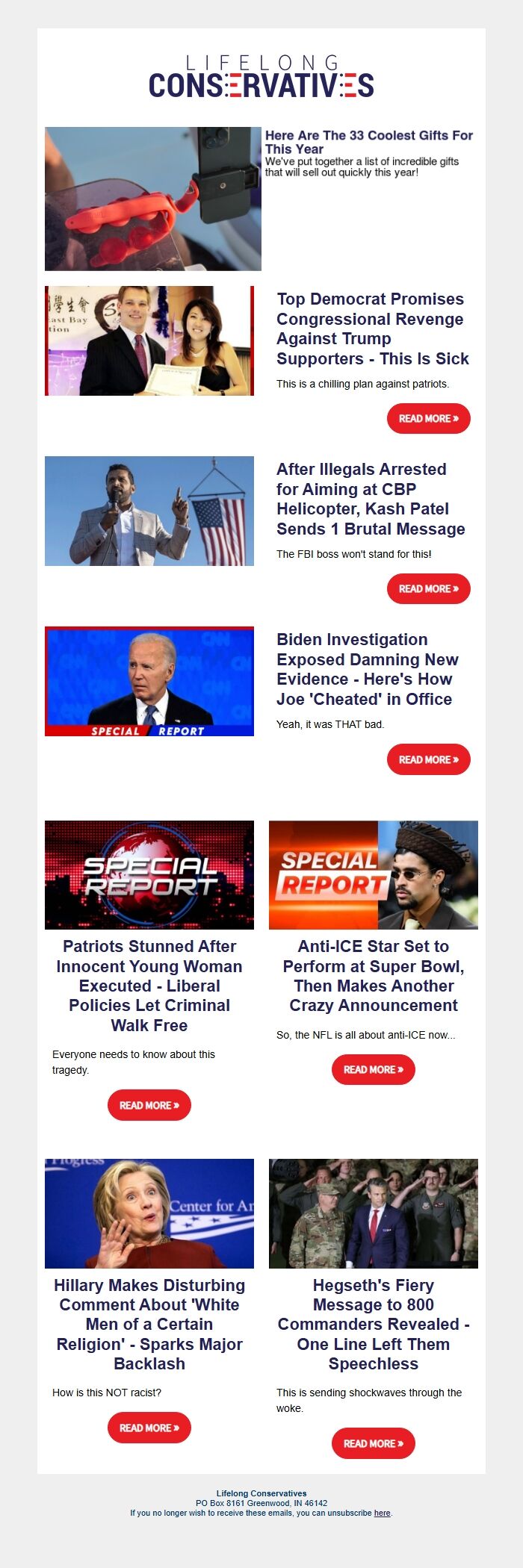
Task: Read more about Hegseth's fiery message
Action: pyautogui.click(x=373, y=1443)
